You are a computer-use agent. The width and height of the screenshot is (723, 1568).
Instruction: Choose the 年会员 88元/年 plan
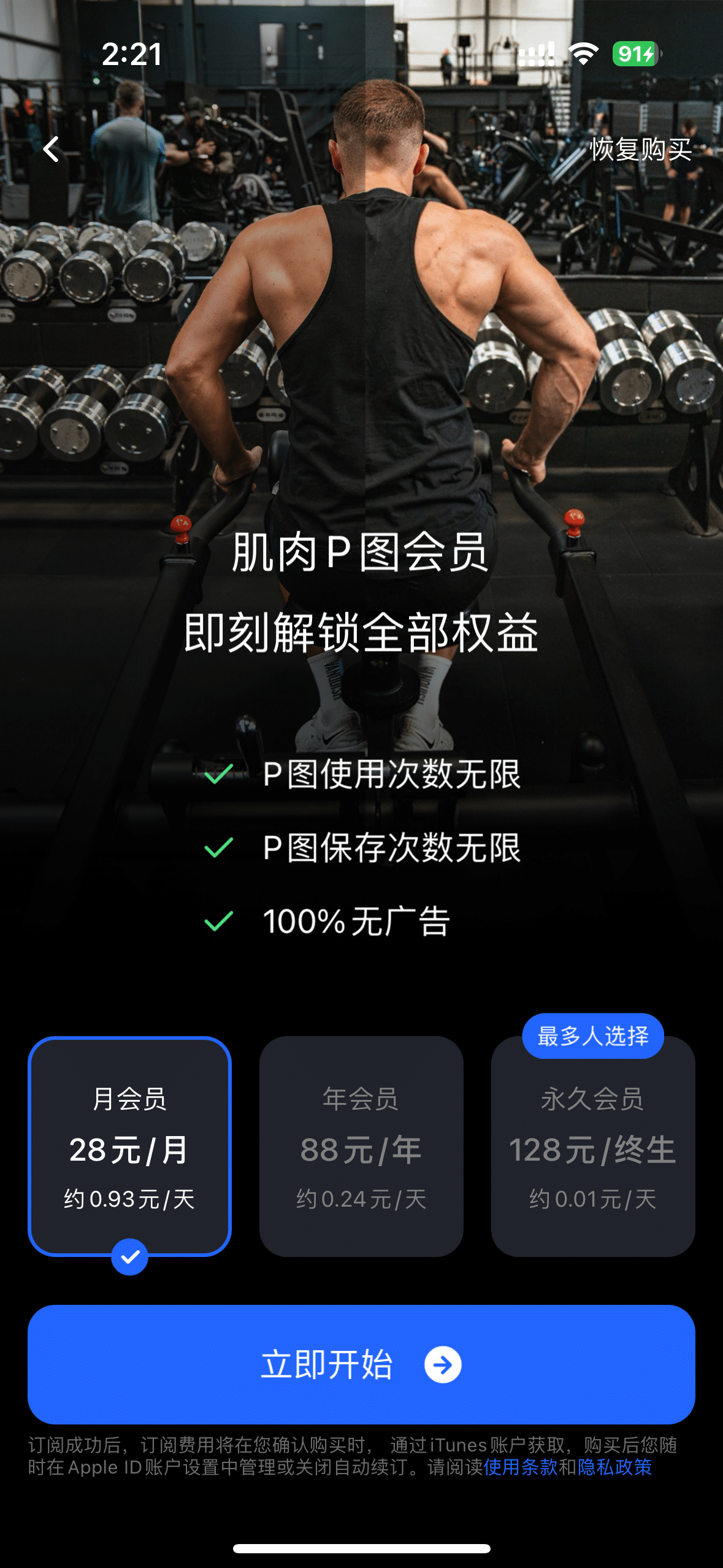coord(361,1146)
